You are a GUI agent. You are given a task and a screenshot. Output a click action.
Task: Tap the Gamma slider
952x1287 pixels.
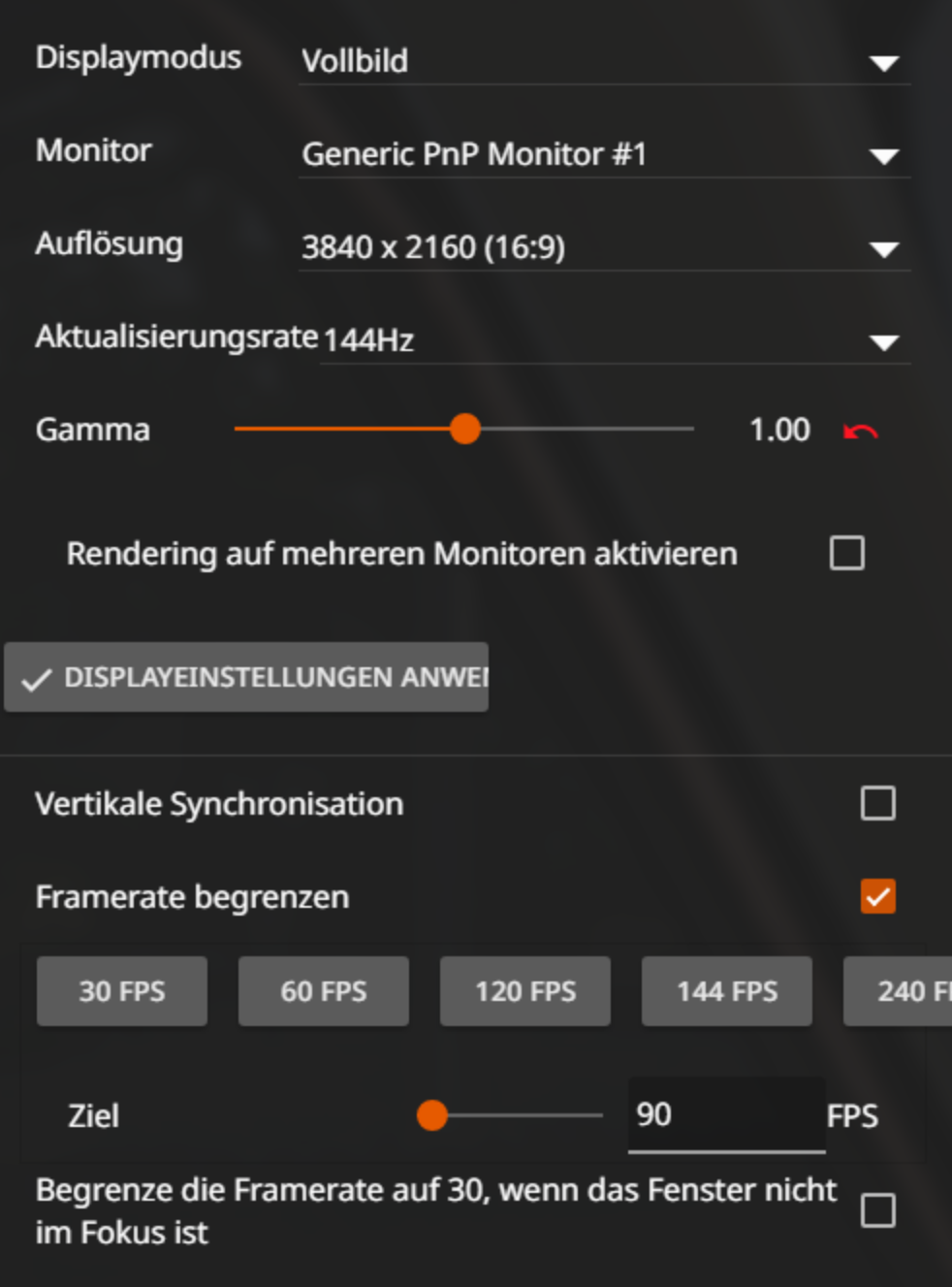pos(465,429)
